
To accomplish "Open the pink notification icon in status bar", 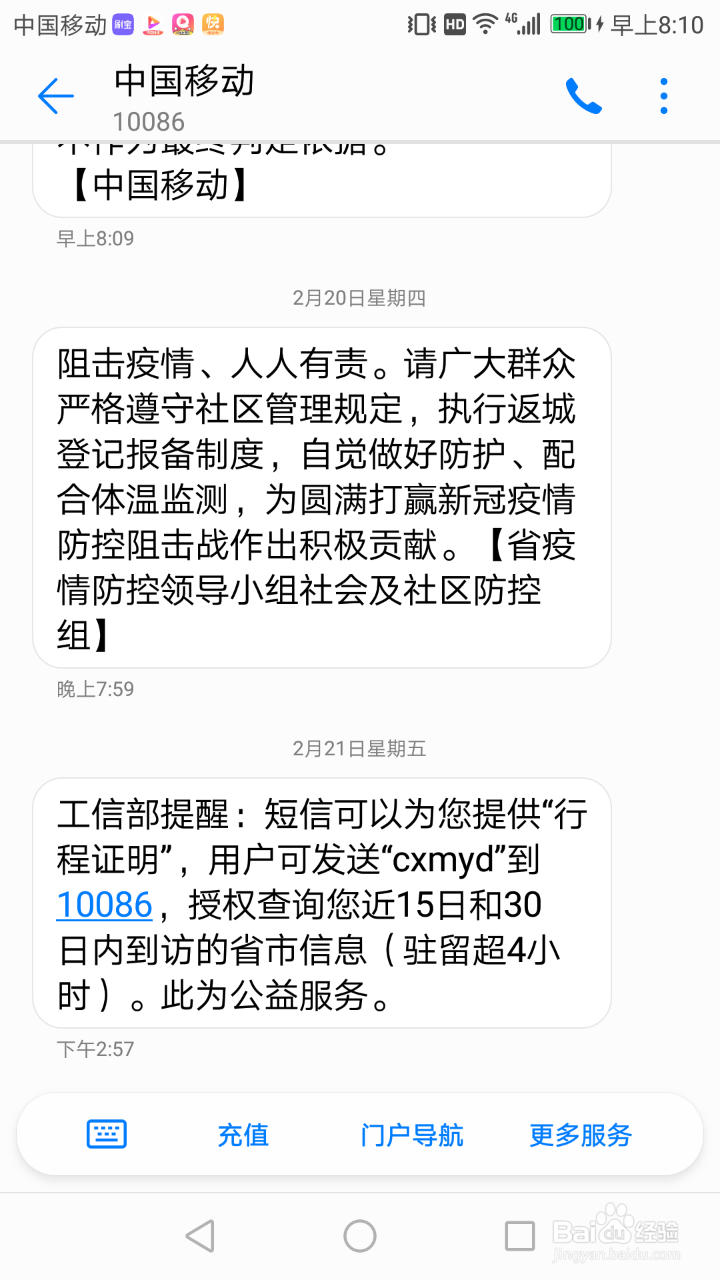I will coord(184,22).
